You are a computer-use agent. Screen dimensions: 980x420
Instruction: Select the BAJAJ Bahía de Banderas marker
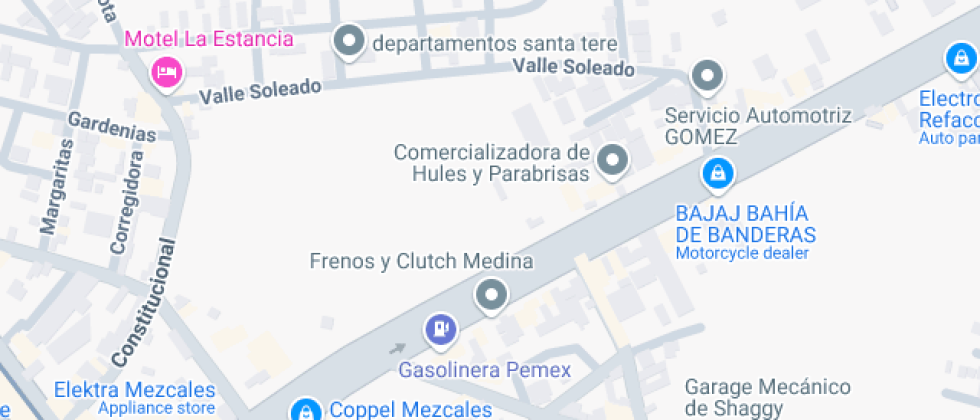(717, 174)
